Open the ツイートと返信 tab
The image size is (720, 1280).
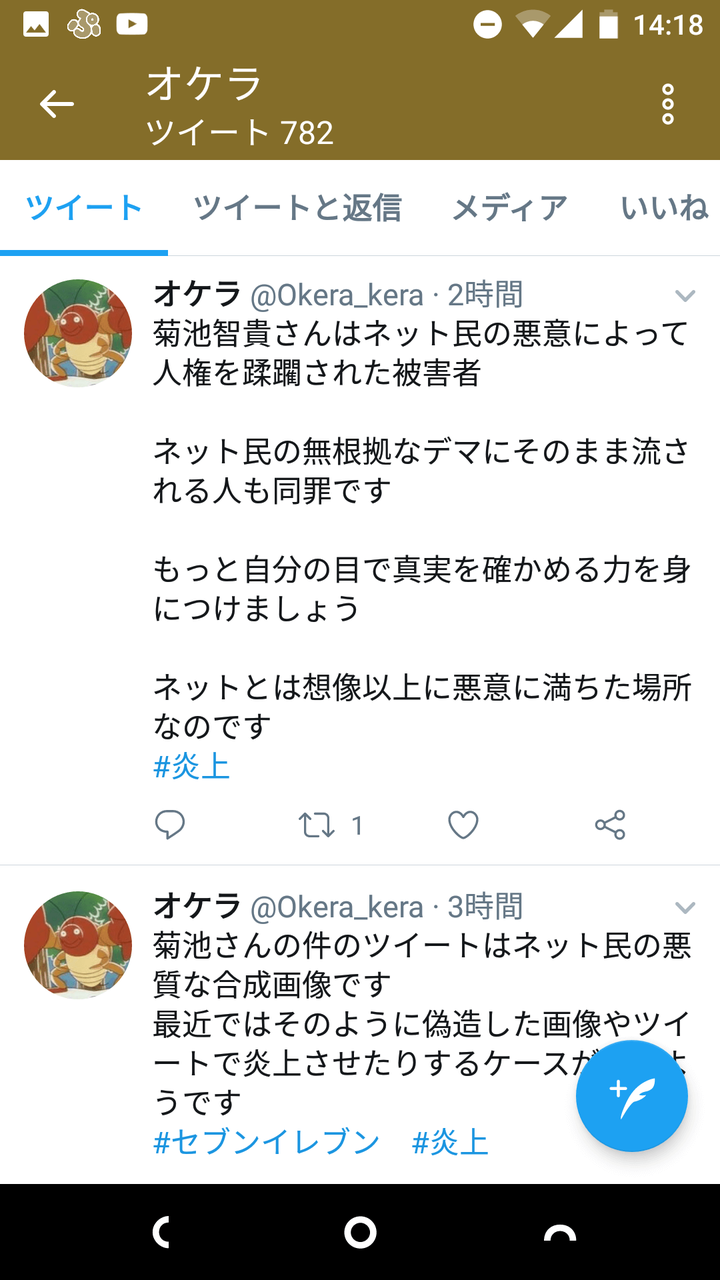(x=299, y=207)
